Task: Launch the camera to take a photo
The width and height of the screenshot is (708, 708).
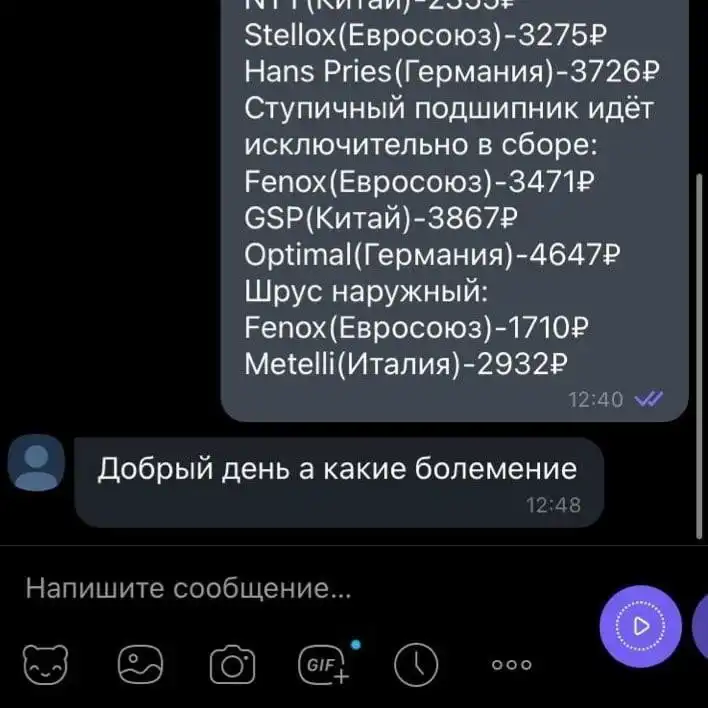Action: coord(232,663)
